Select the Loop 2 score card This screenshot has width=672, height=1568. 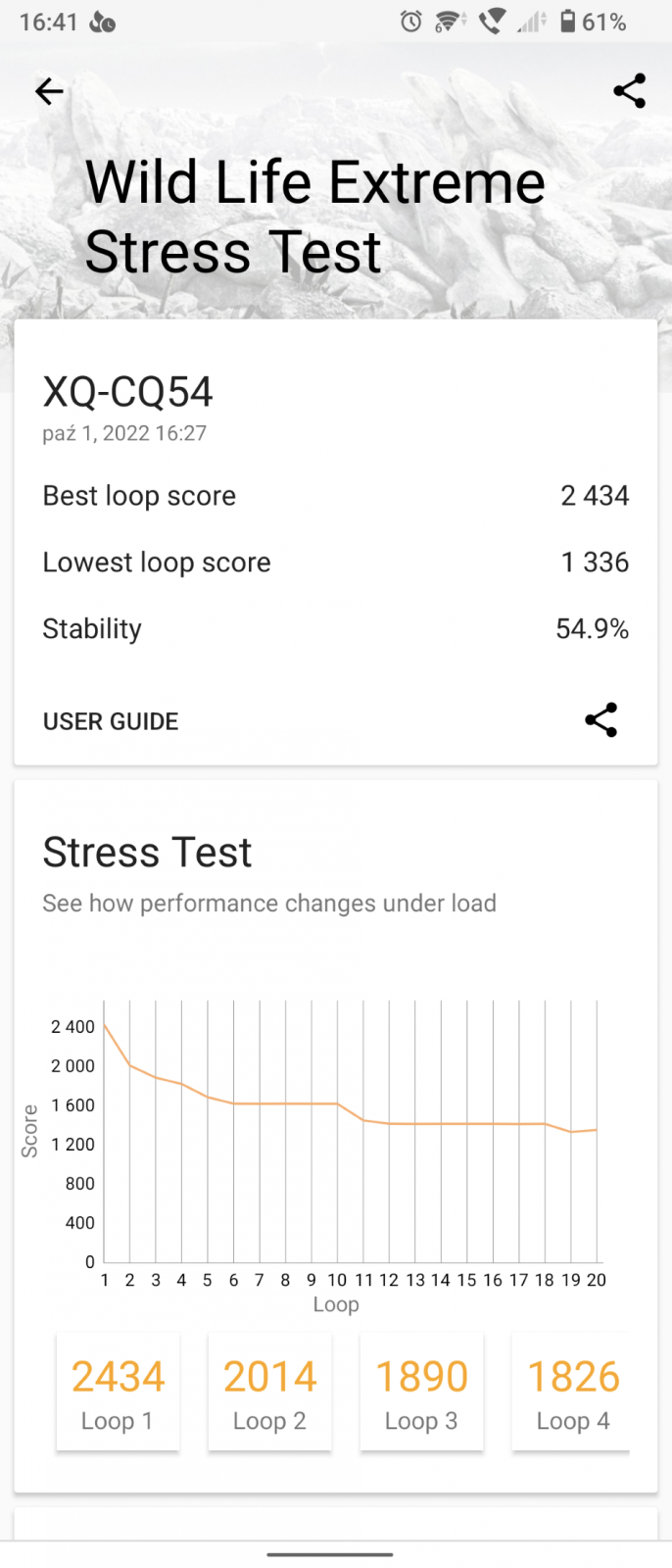(269, 1392)
